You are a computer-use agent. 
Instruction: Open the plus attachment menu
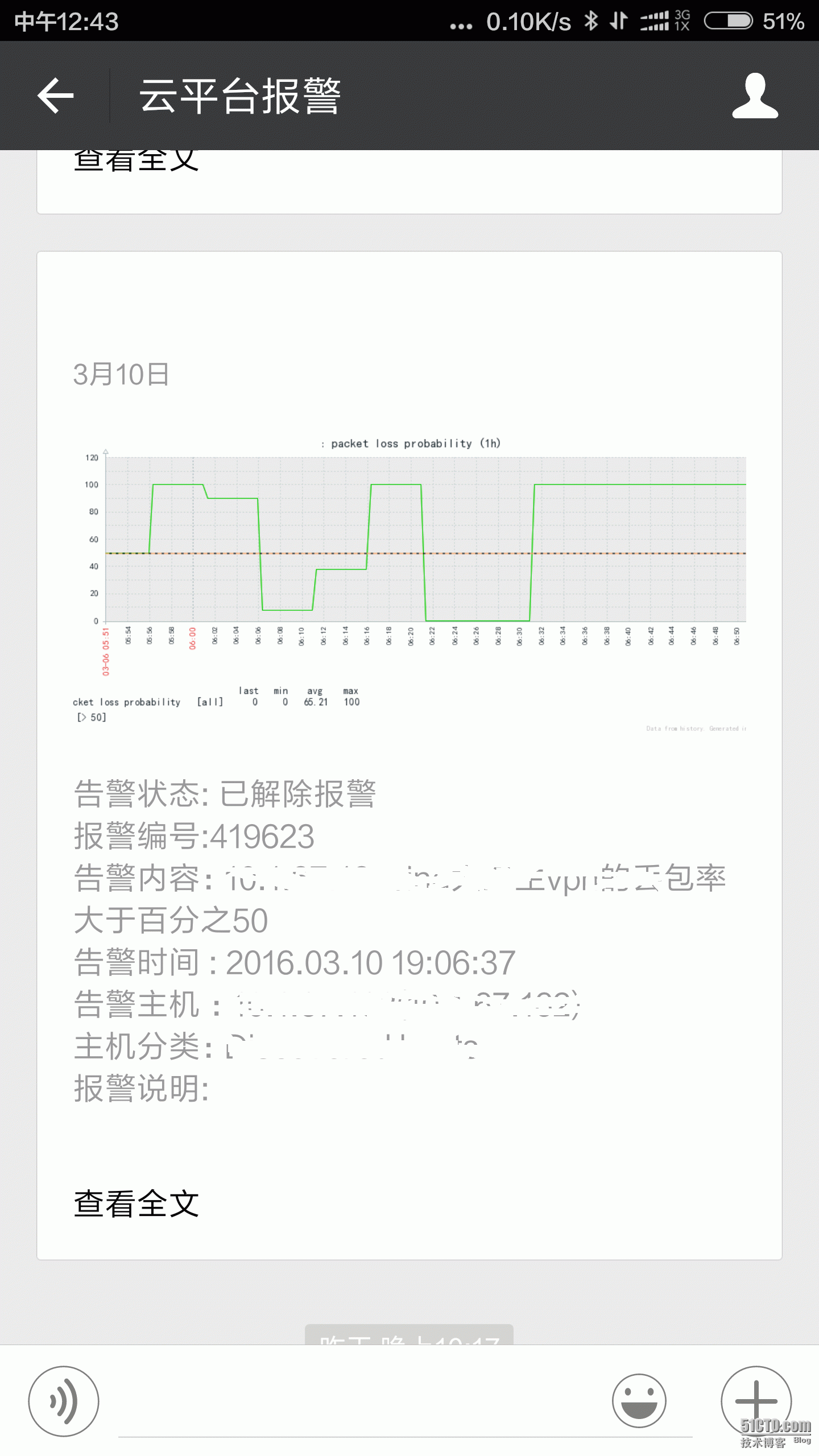point(756,1401)
